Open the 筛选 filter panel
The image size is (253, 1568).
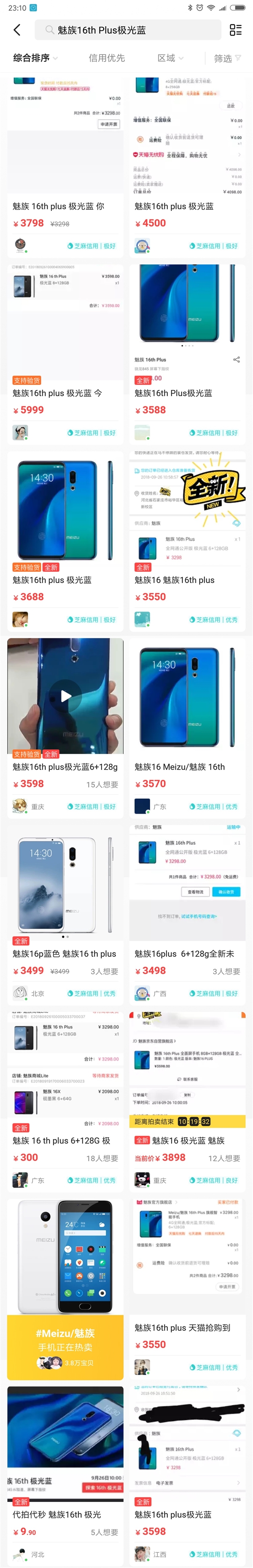click(227, 58)
